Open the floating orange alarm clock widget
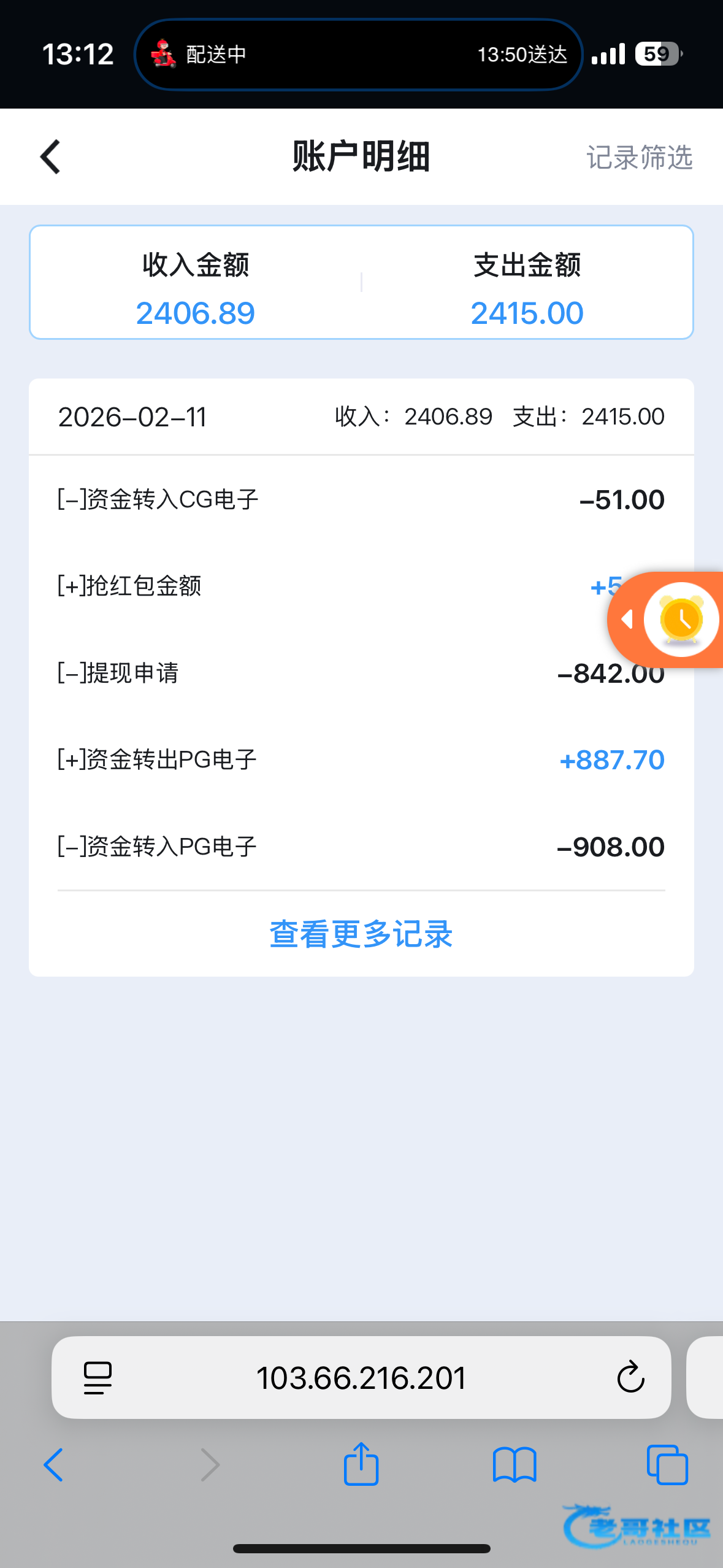The width and height of the screenshot is (723, 1568). [681, 620]
